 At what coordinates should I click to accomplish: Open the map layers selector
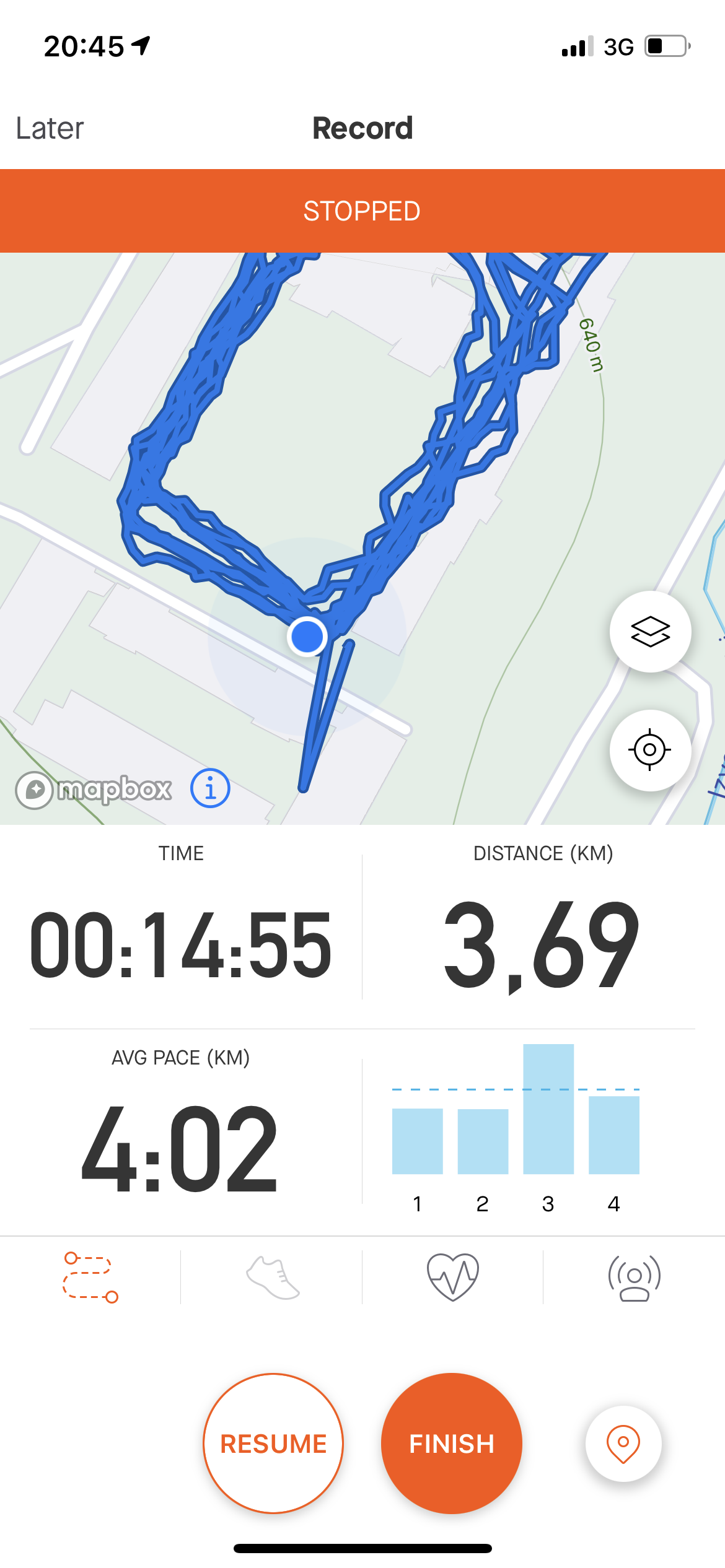pyautogui.click(x=650, y=632)
